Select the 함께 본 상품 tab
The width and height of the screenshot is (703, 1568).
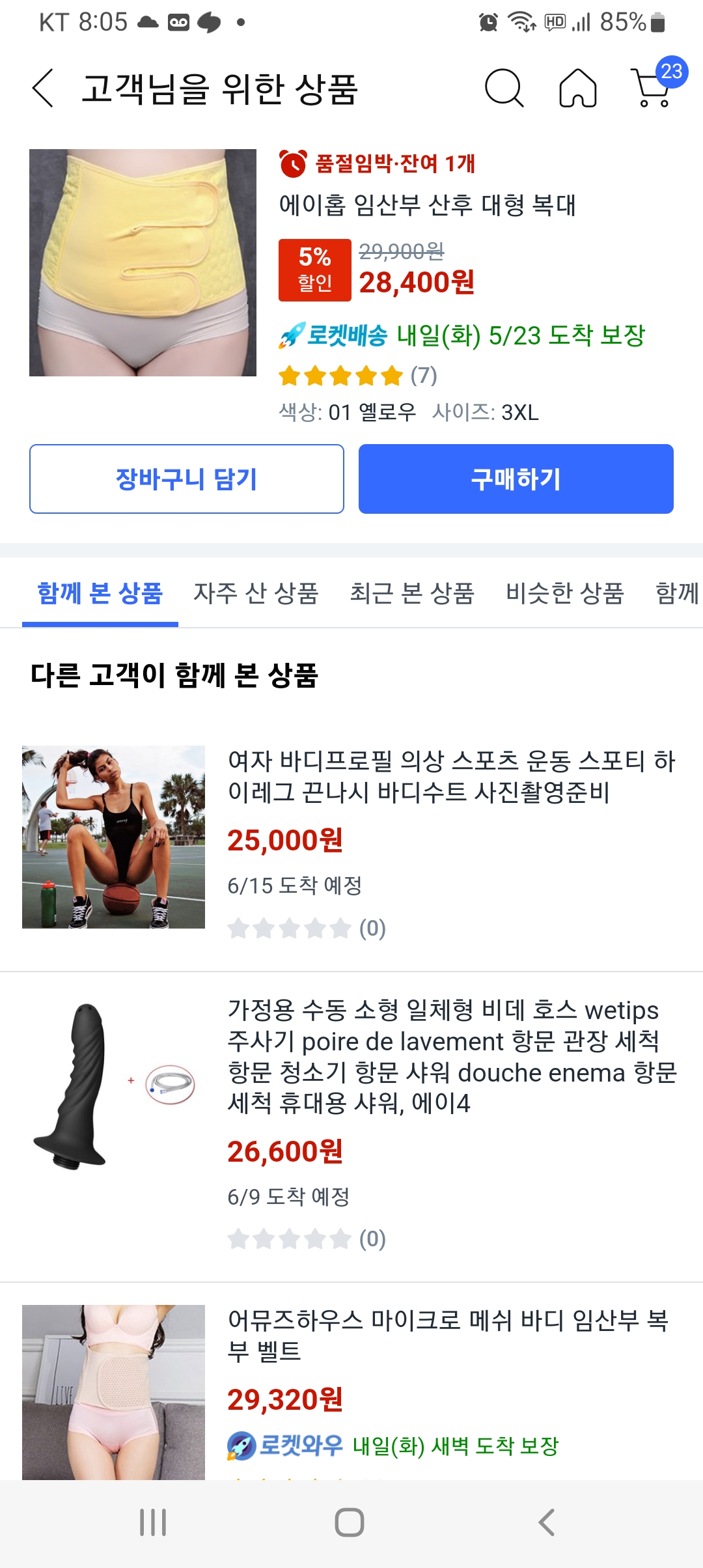(100, 593)
